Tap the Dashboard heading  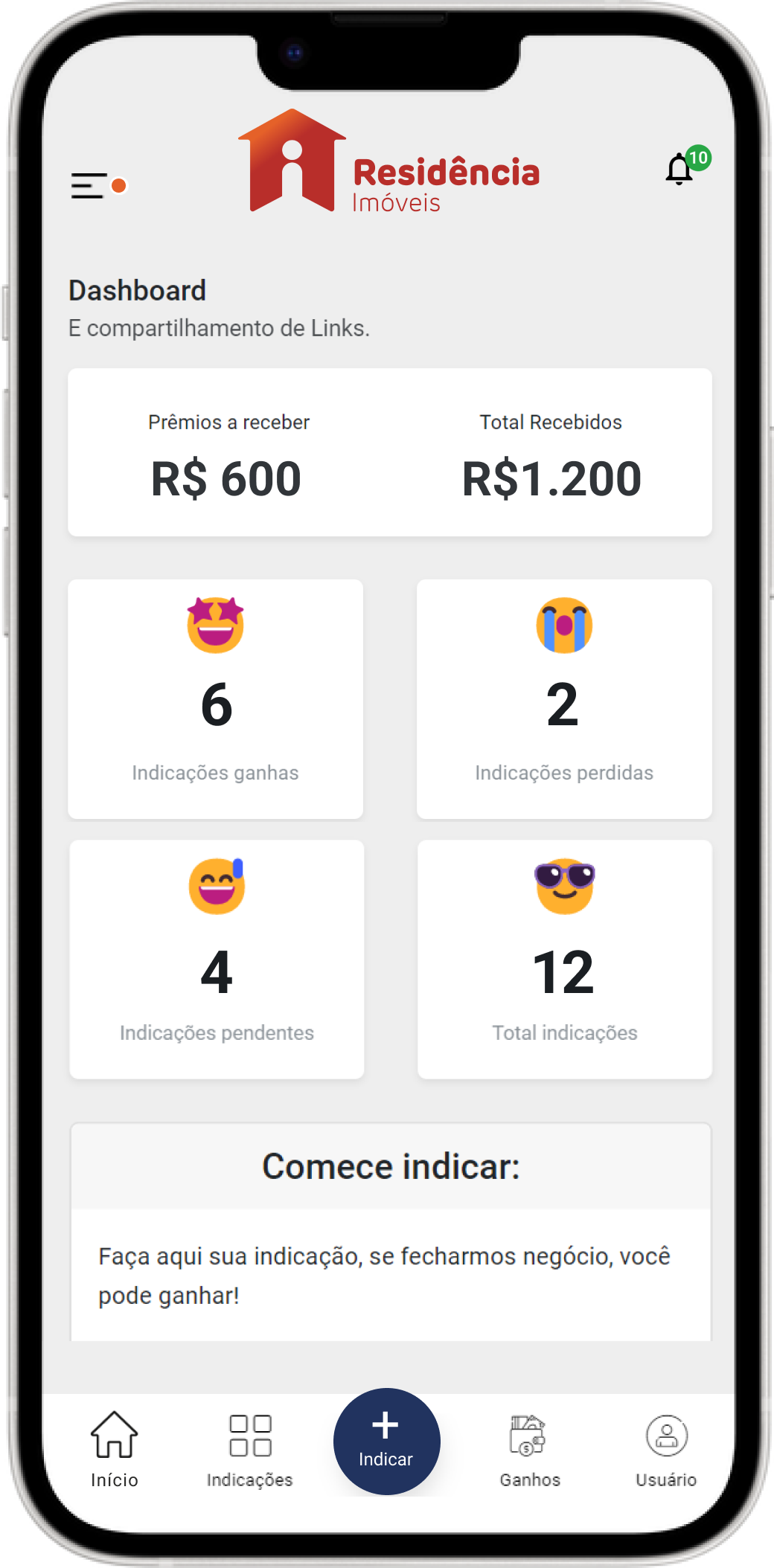137,290
